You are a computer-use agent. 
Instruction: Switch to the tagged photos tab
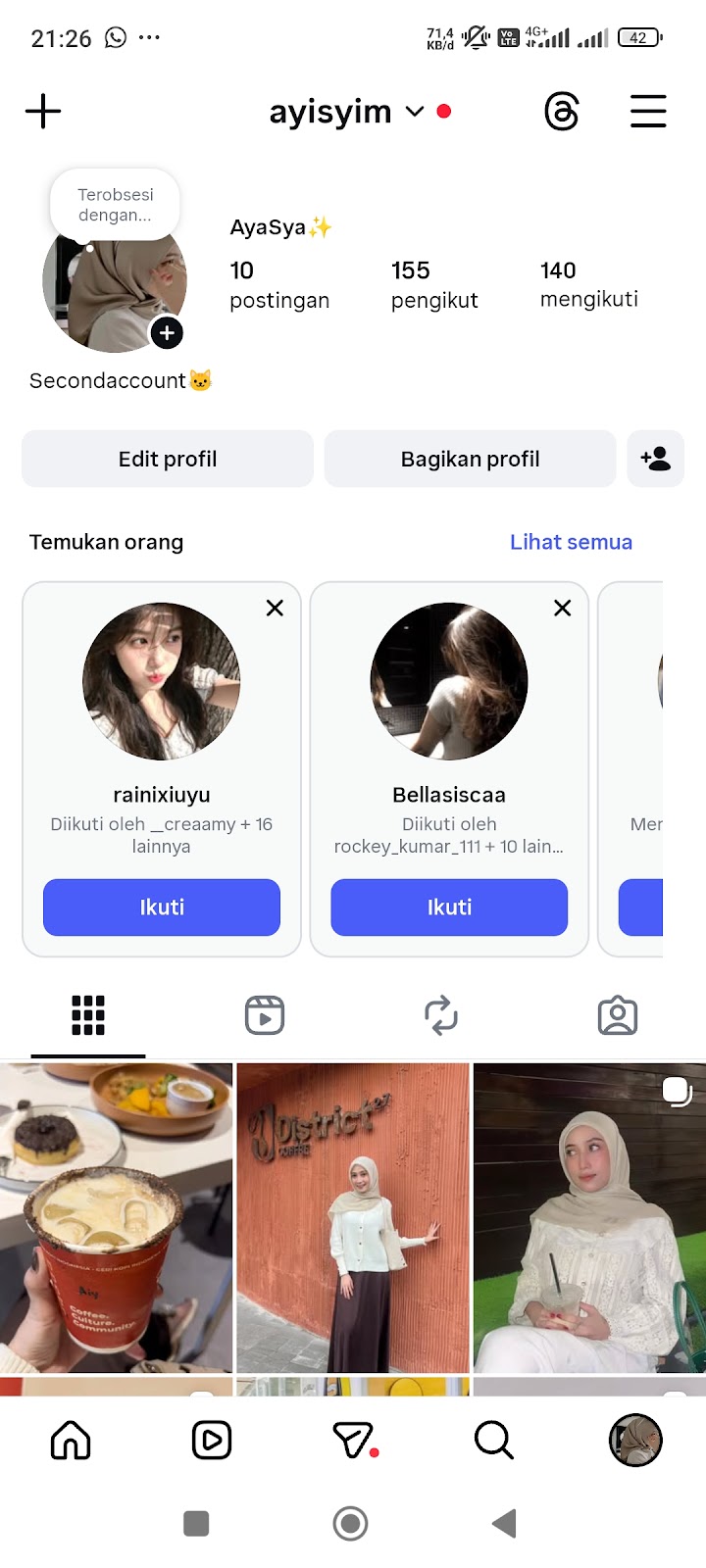(x=618, y=1015)
